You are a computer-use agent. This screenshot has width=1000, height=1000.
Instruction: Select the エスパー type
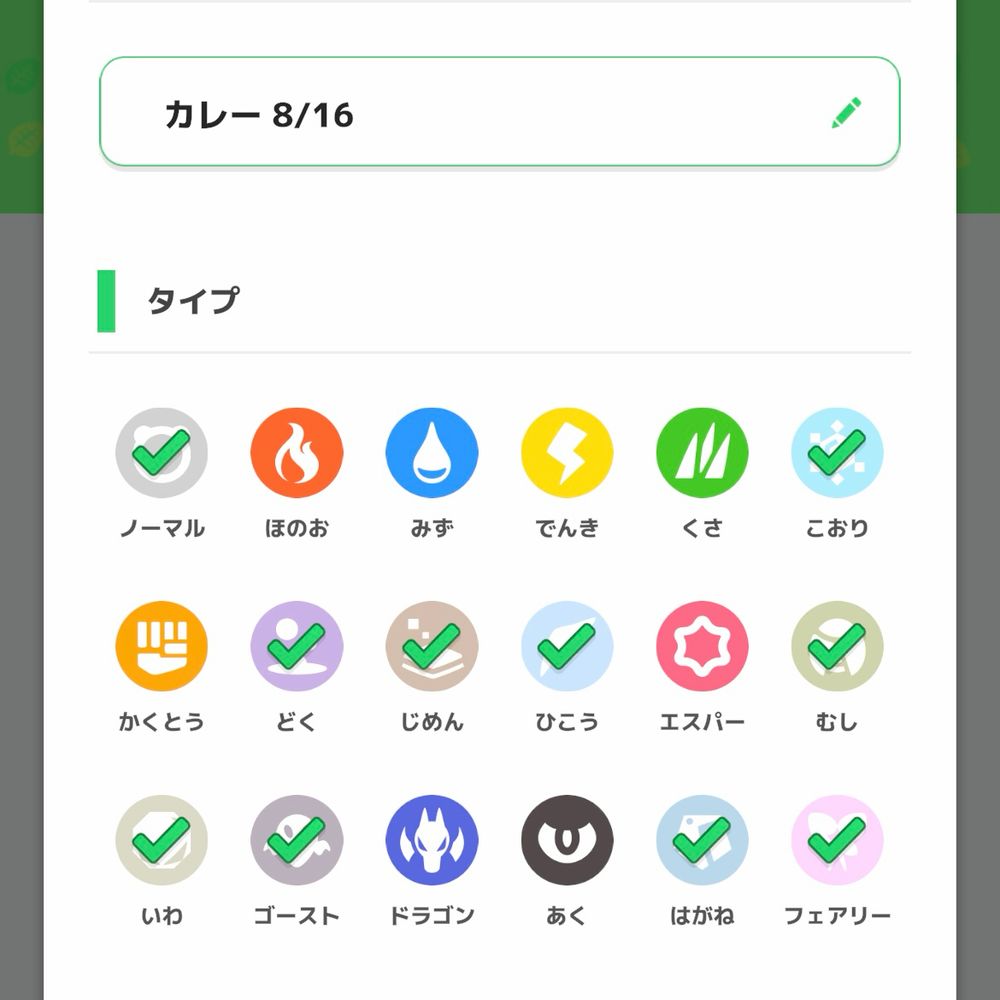(702, 646)
